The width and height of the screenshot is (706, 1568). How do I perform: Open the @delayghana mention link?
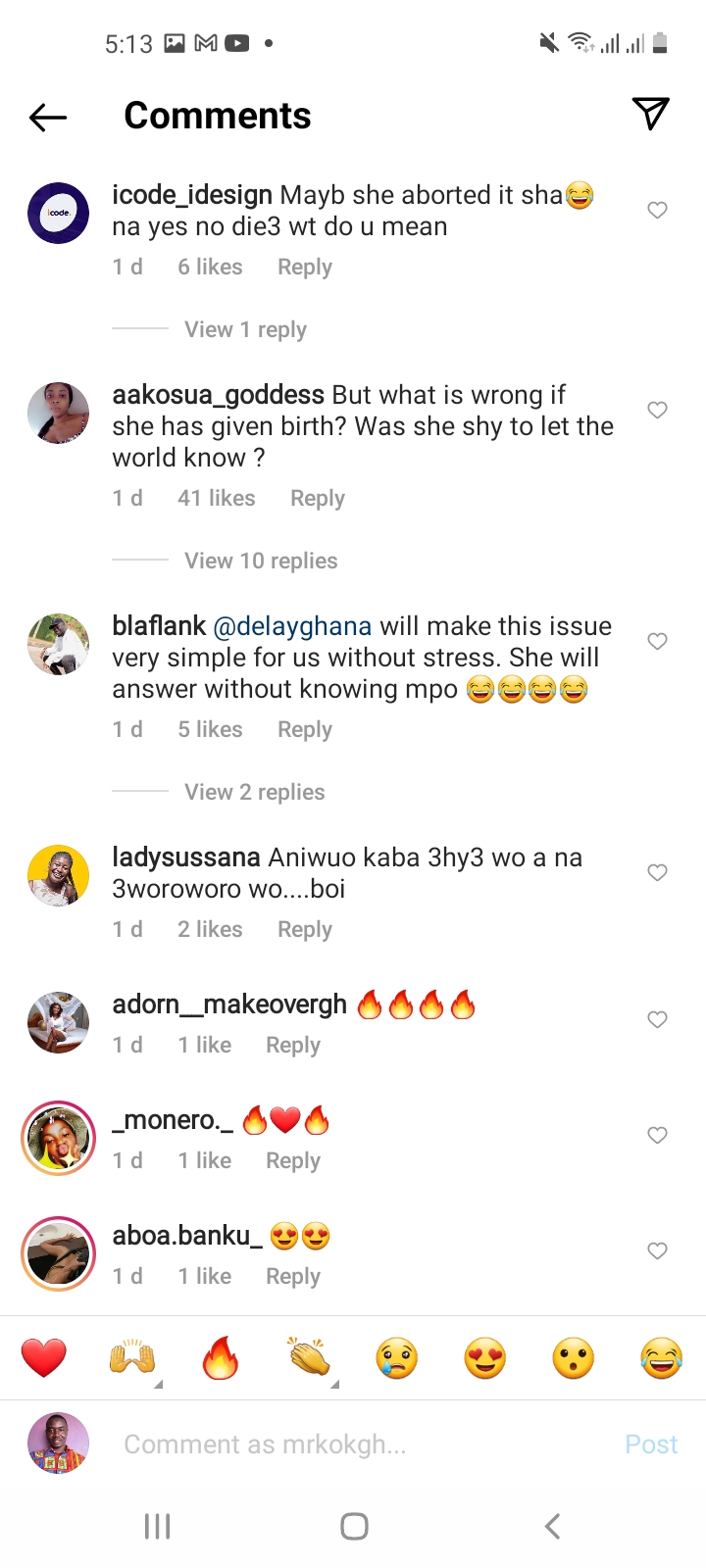[292, 626]
